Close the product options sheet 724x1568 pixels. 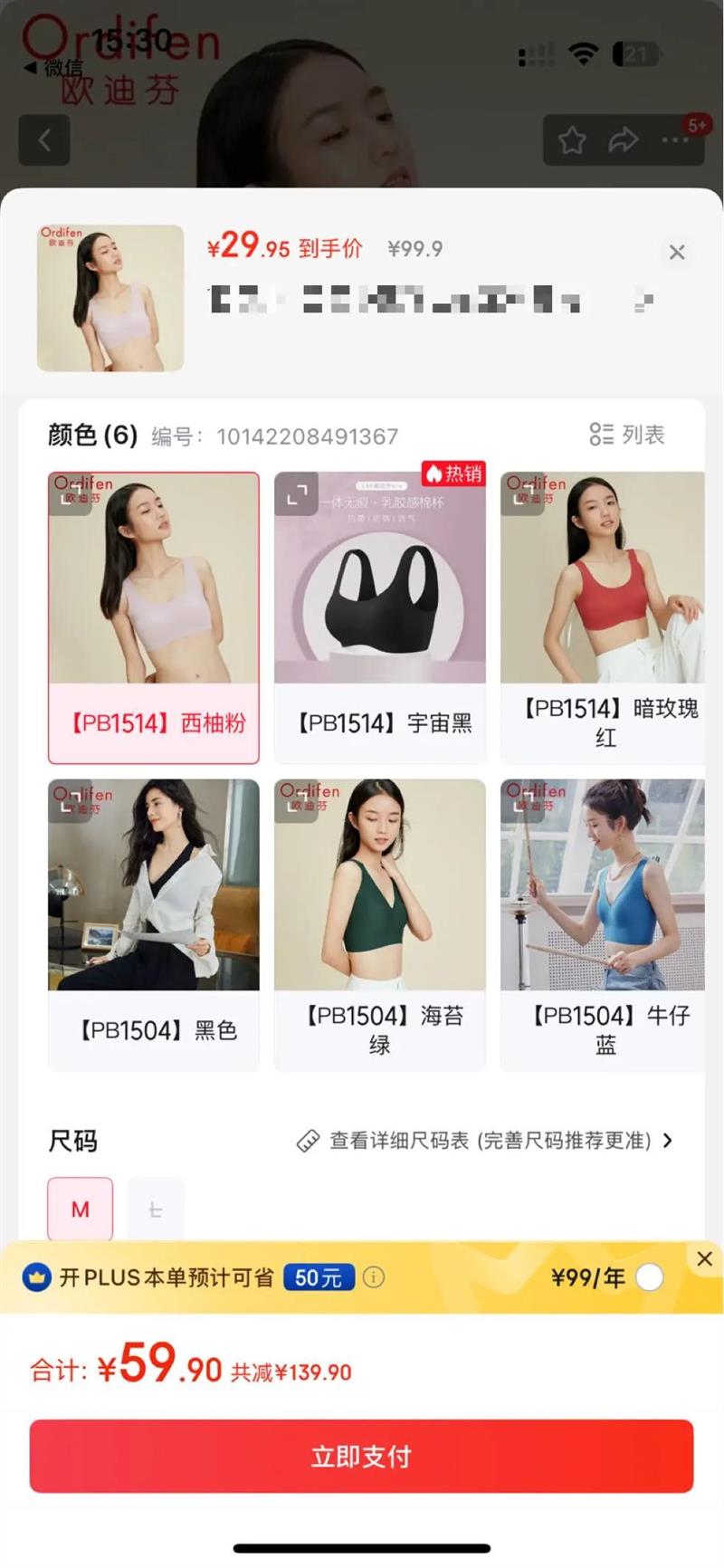[x=677, y=253]
